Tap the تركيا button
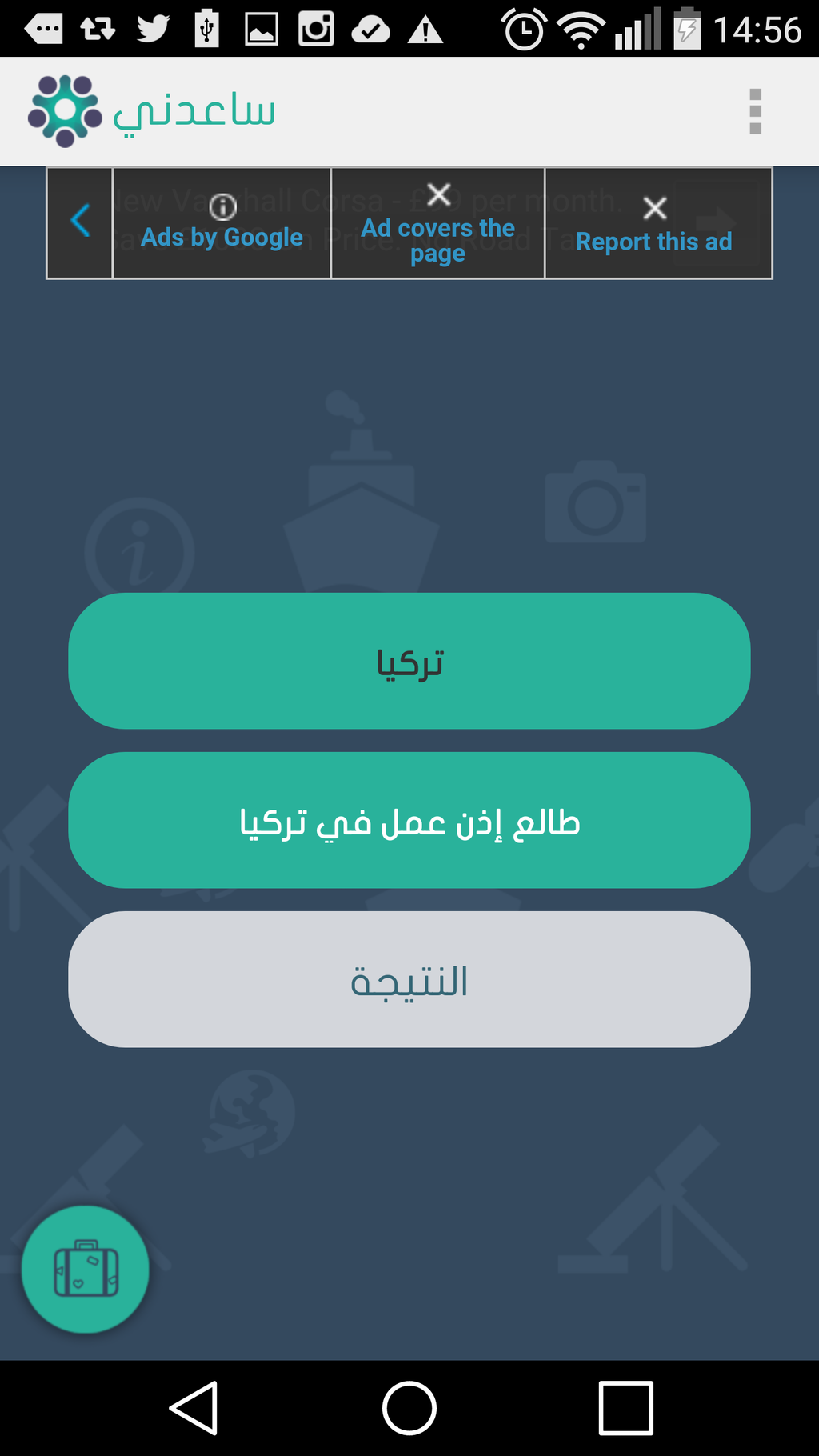This screenshot has height=1456, width=819. [409, 661]
